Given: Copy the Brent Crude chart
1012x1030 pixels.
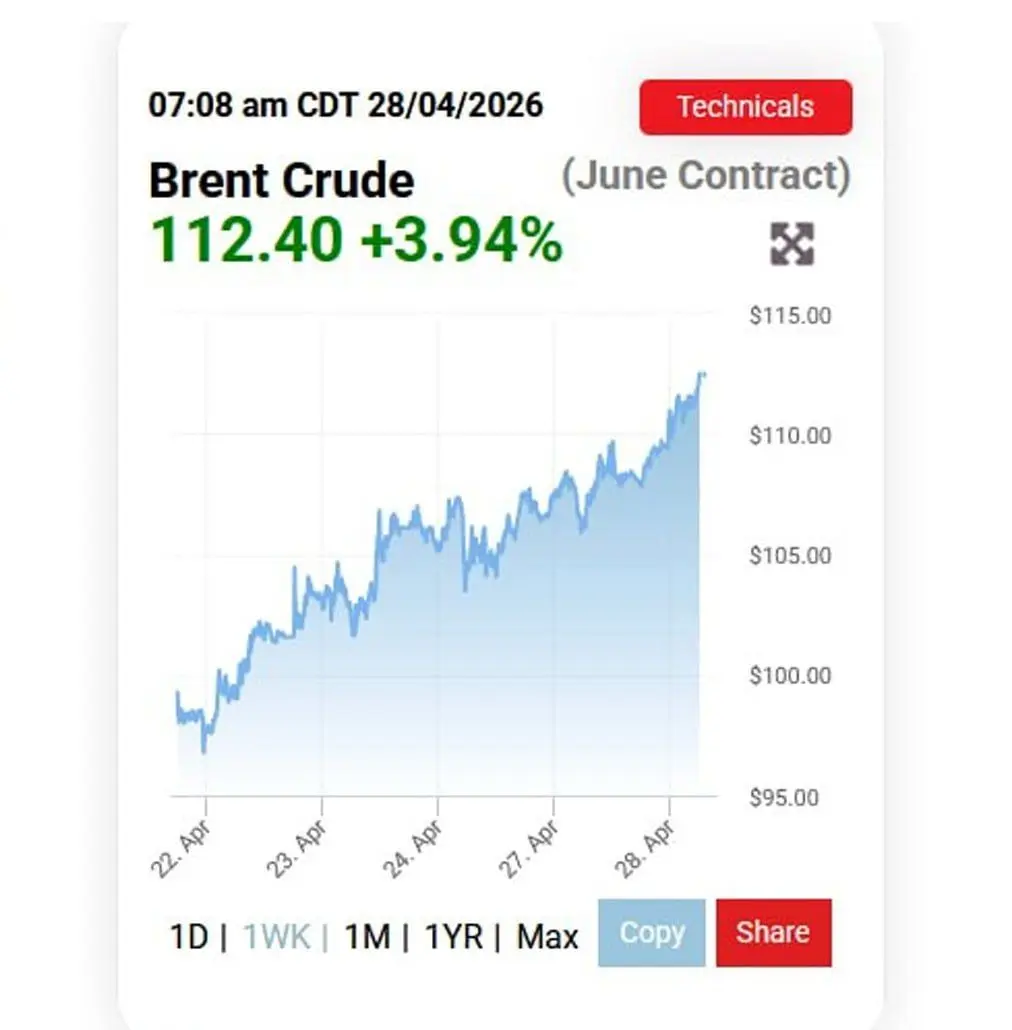Looking at the screenshot, I should pos(651,933).
